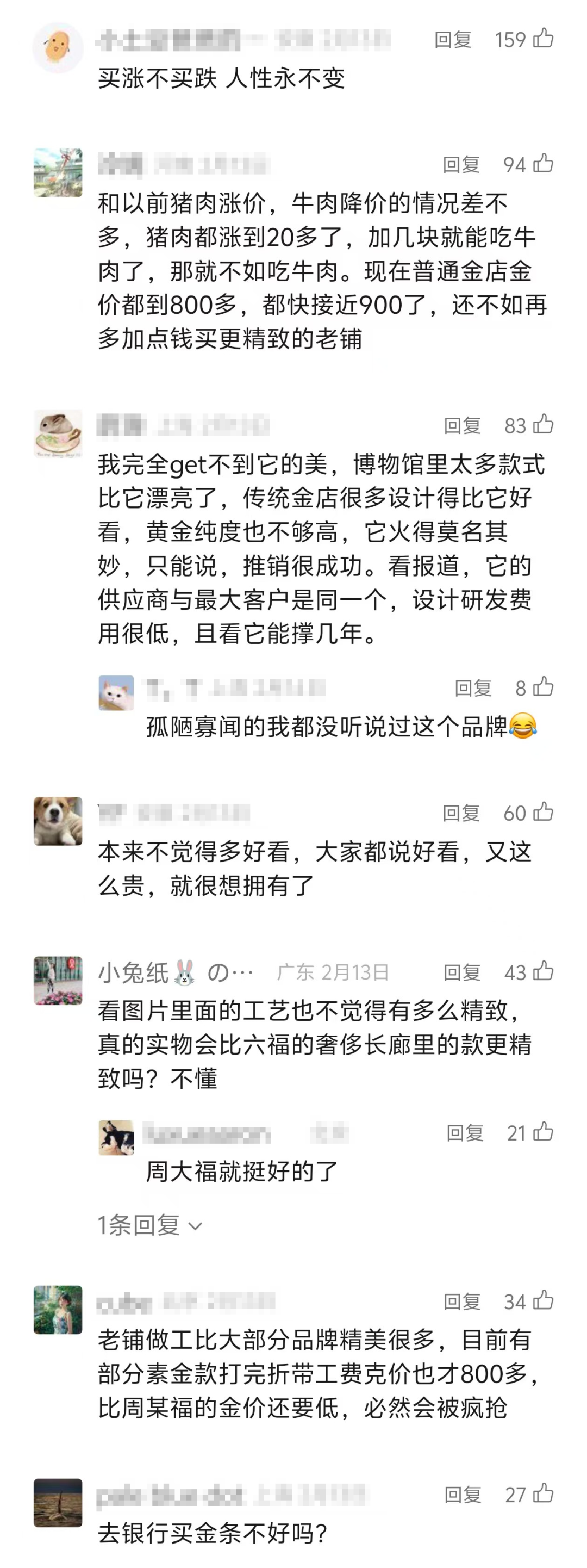Reply to the comment with 60 likes
This screenshot has height=1568, width=587.
(x=461, y=813)
